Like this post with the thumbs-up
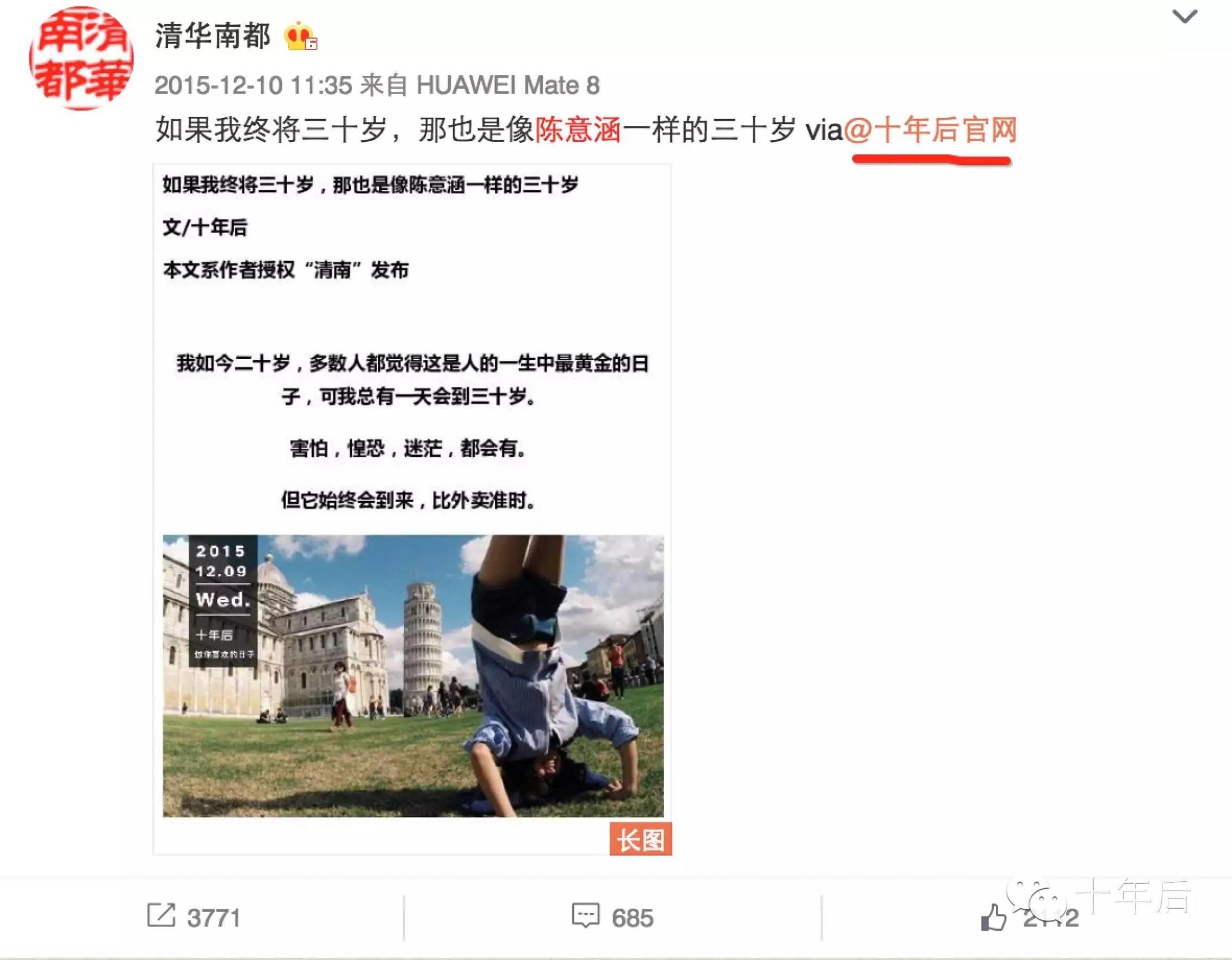Viewport: 1232px width, 960px height. click(994, 917)
